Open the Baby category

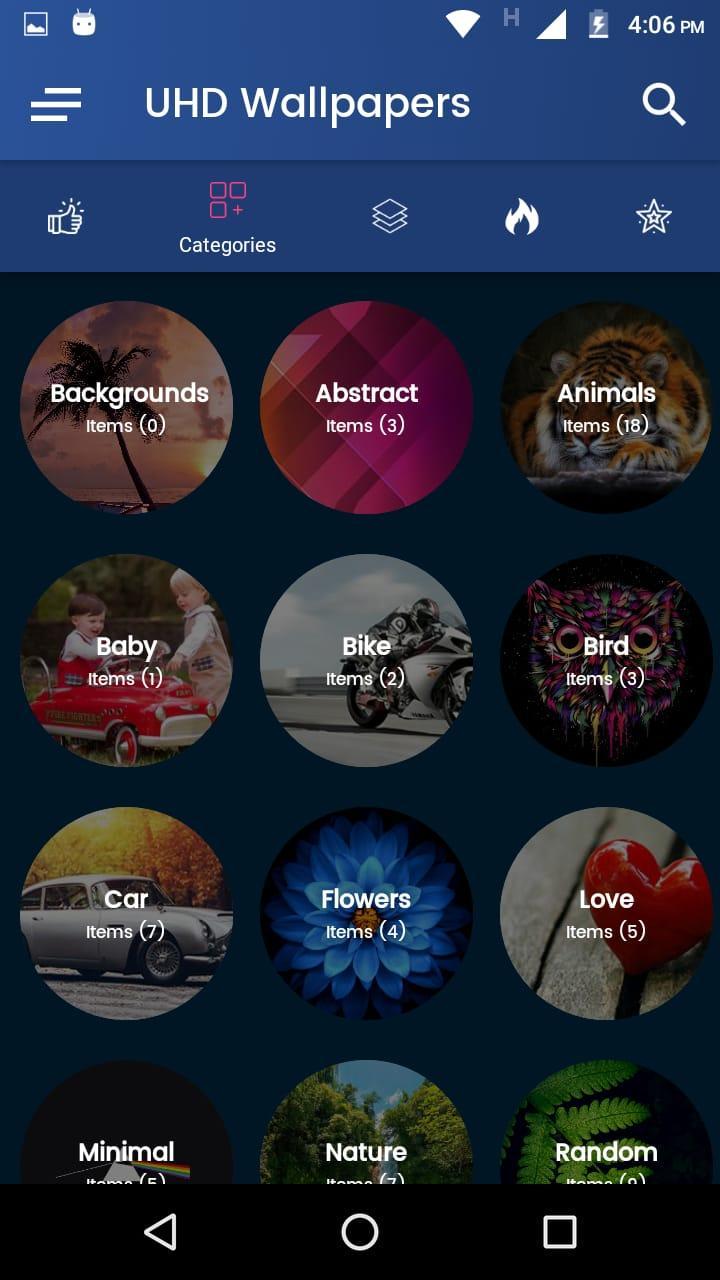[127, 660]
